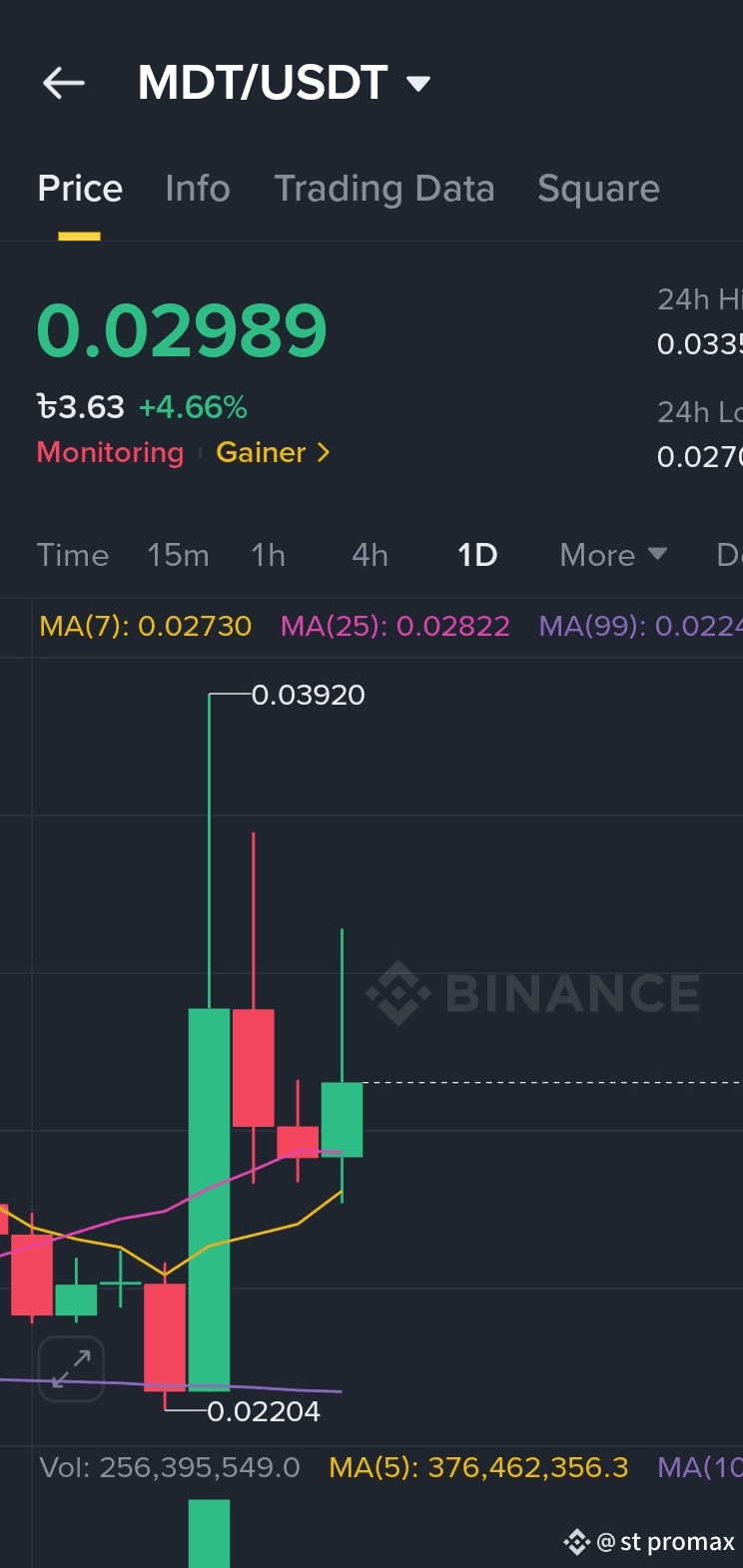Open the Gainer chevron link
This screenshot has height=1568, width=743.
[x=322, y=452]
